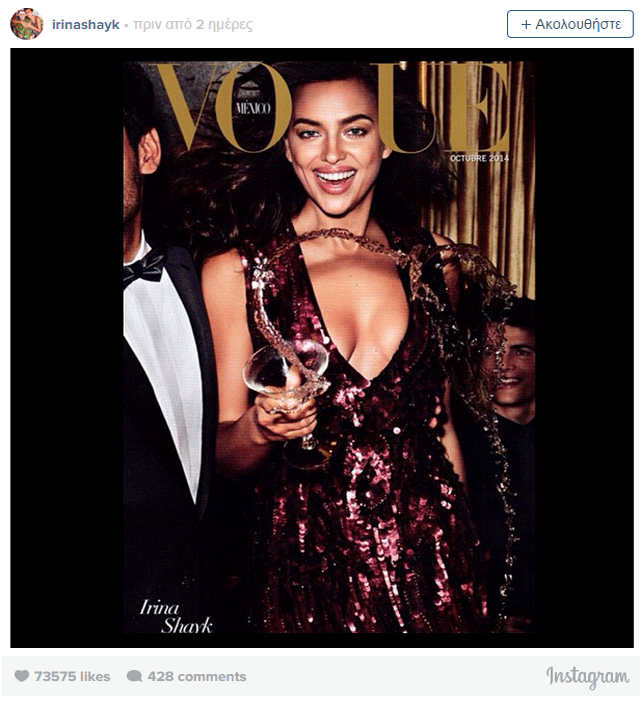Tap the Ακολουθήστε follow button
The image size is (640, 714).
[570, 24]
